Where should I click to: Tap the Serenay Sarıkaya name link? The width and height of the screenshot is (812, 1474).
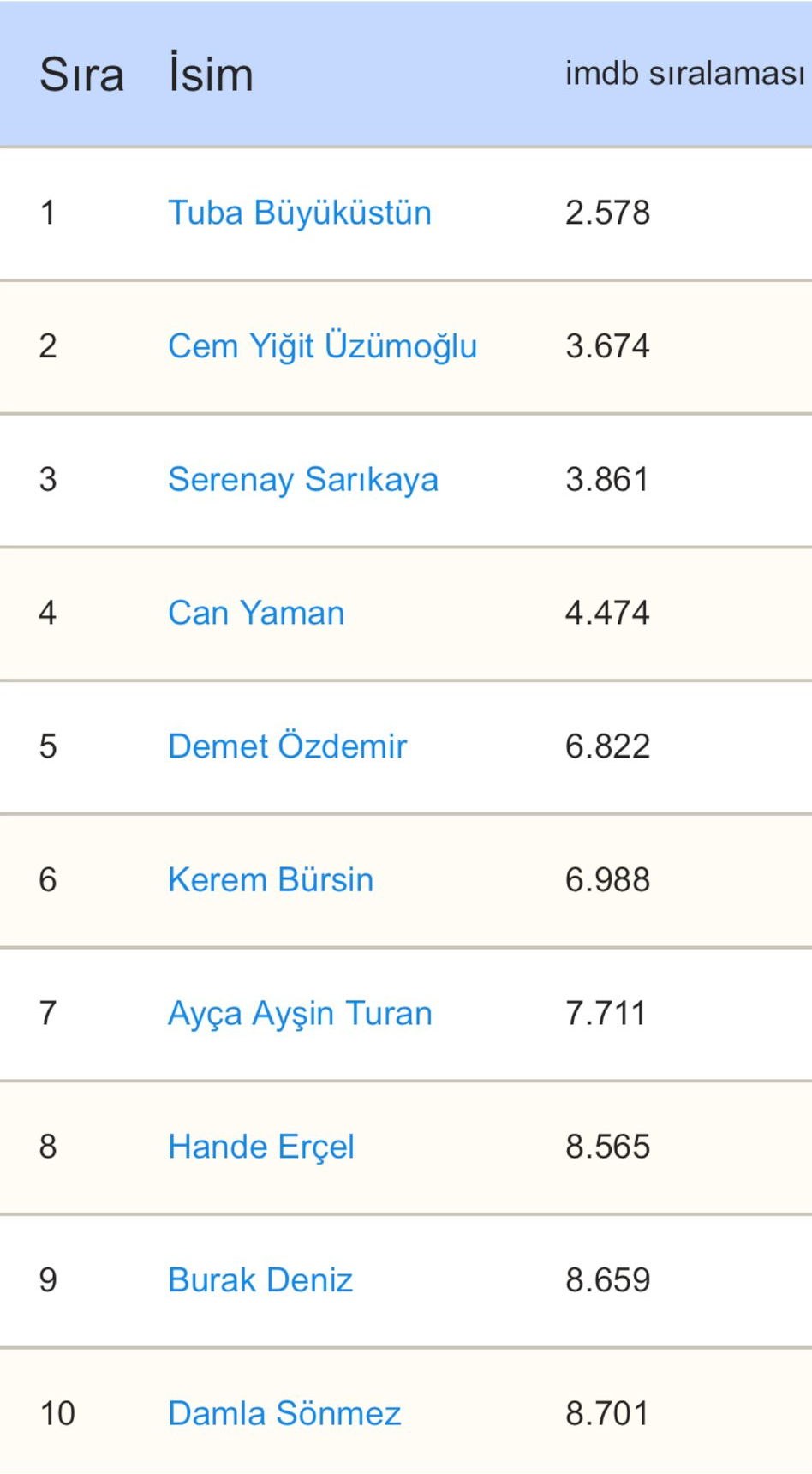click(x=302, y=480)
